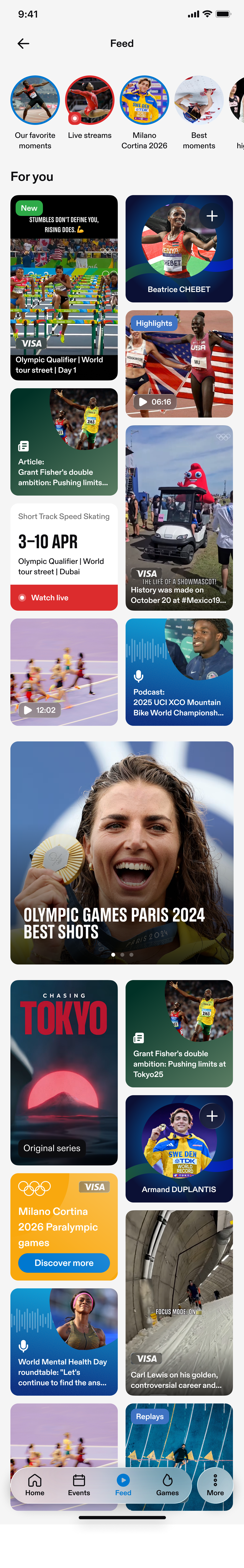Follow Armand DUPLANTIS with the plus icon
The height and width of the screenshot is (1568, 244).
[212, 1116]
